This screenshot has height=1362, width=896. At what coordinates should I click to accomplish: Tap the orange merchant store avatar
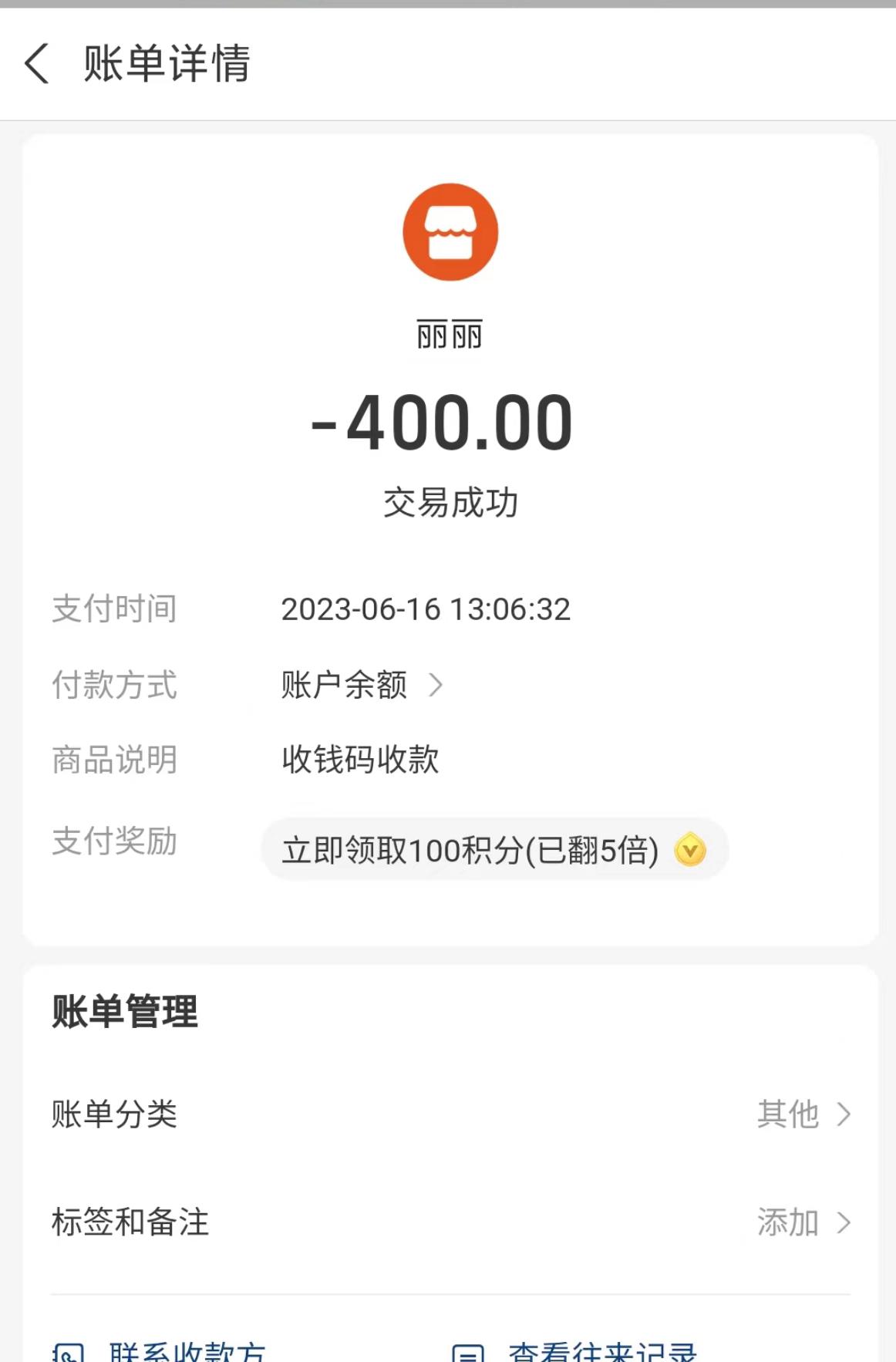[x=450, y=232]
